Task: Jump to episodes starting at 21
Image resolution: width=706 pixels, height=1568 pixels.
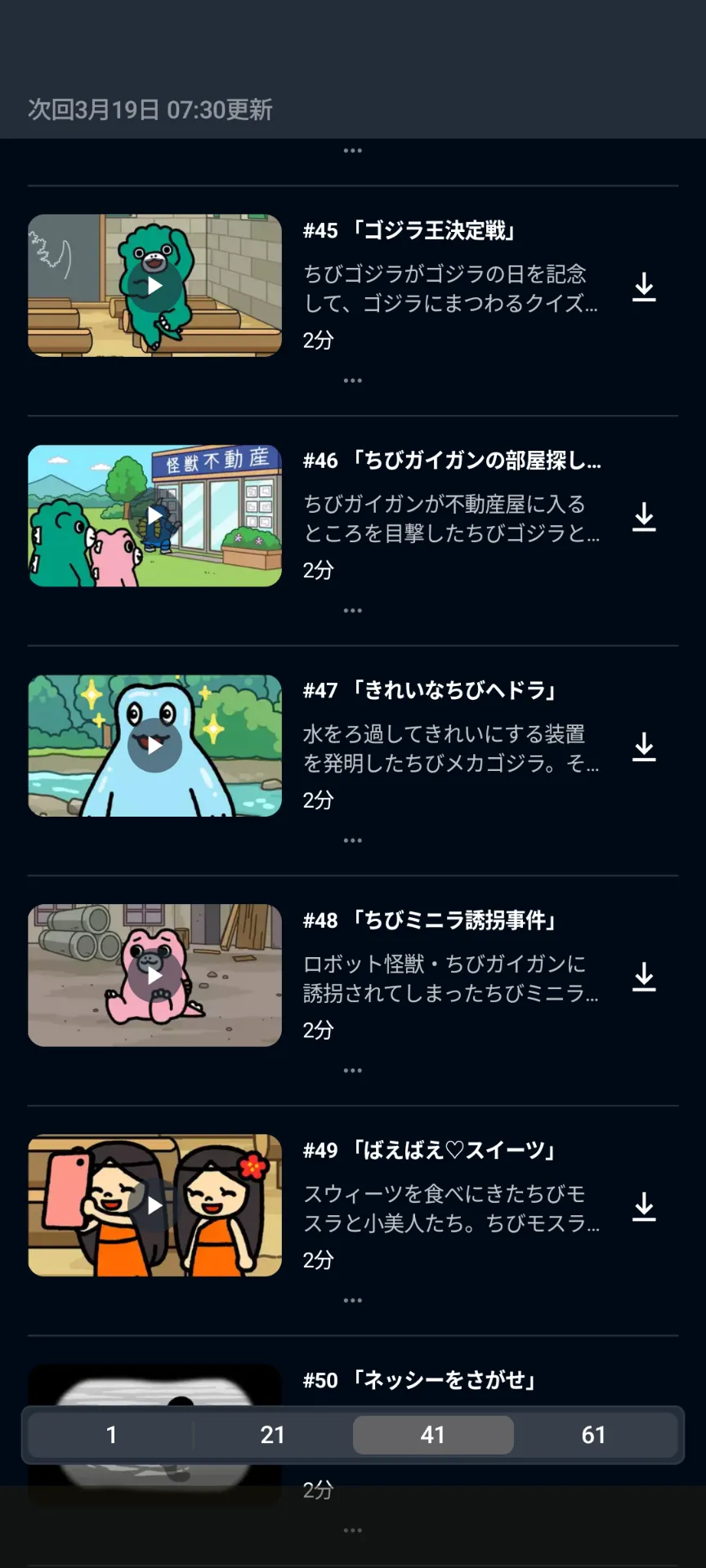Action: point(272,1435)
